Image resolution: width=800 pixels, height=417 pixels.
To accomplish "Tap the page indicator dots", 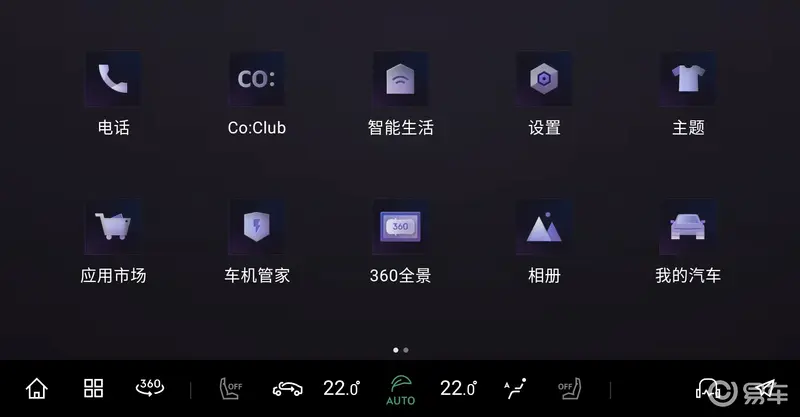I will click(x=400, y=350).
